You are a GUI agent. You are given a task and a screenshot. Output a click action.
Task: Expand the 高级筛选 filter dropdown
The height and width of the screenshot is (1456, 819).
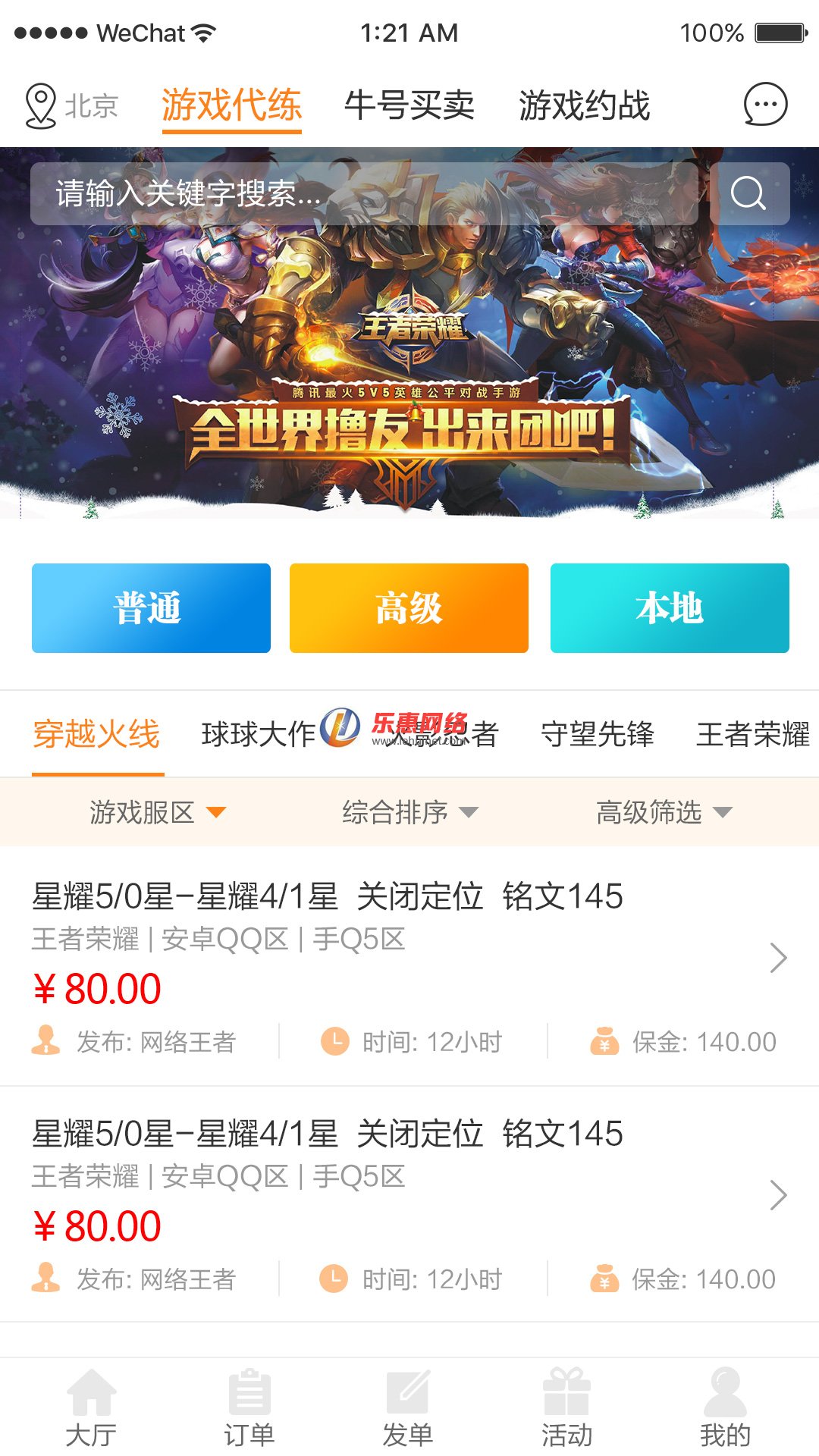click(x=664, y=812)
